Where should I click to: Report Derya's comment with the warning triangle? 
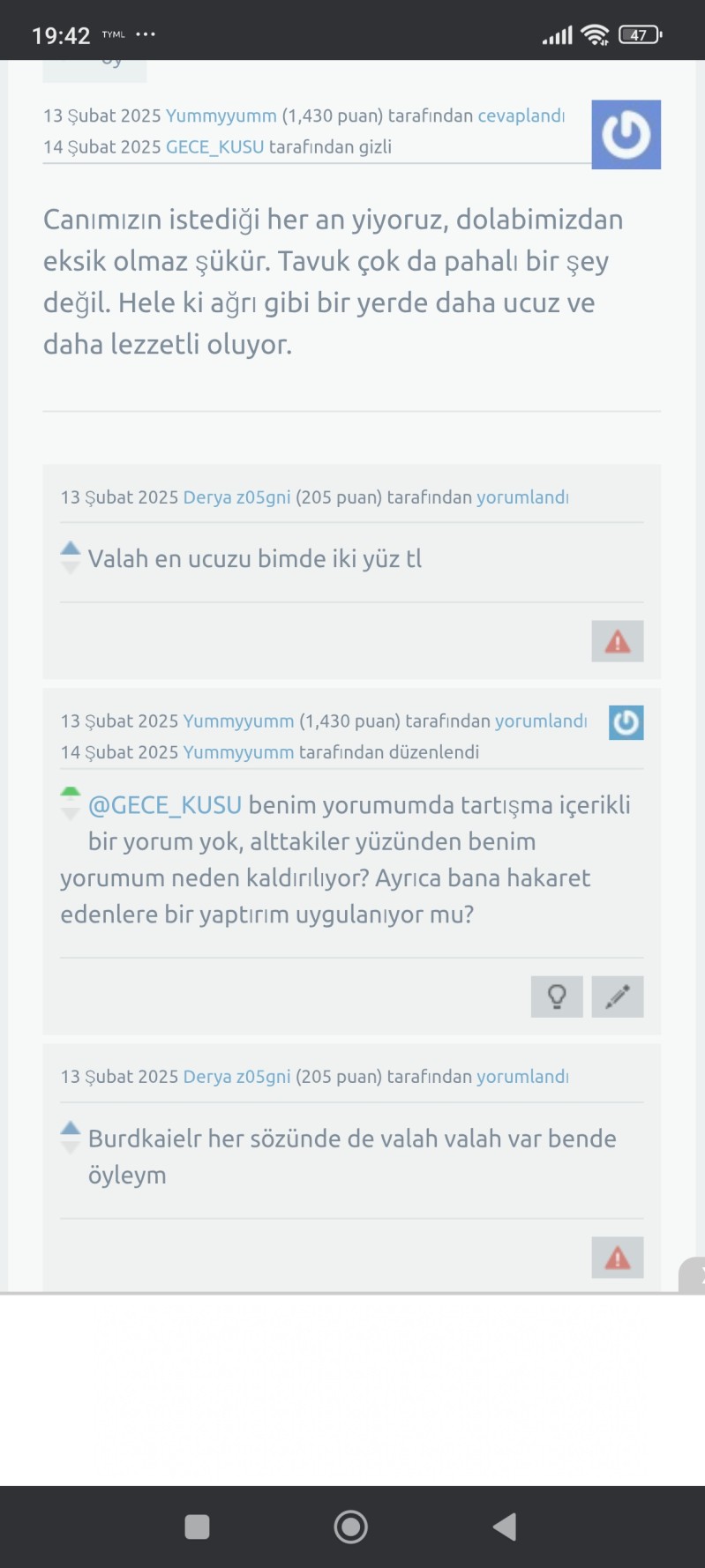pyautogui.click(x=617, y=641)
